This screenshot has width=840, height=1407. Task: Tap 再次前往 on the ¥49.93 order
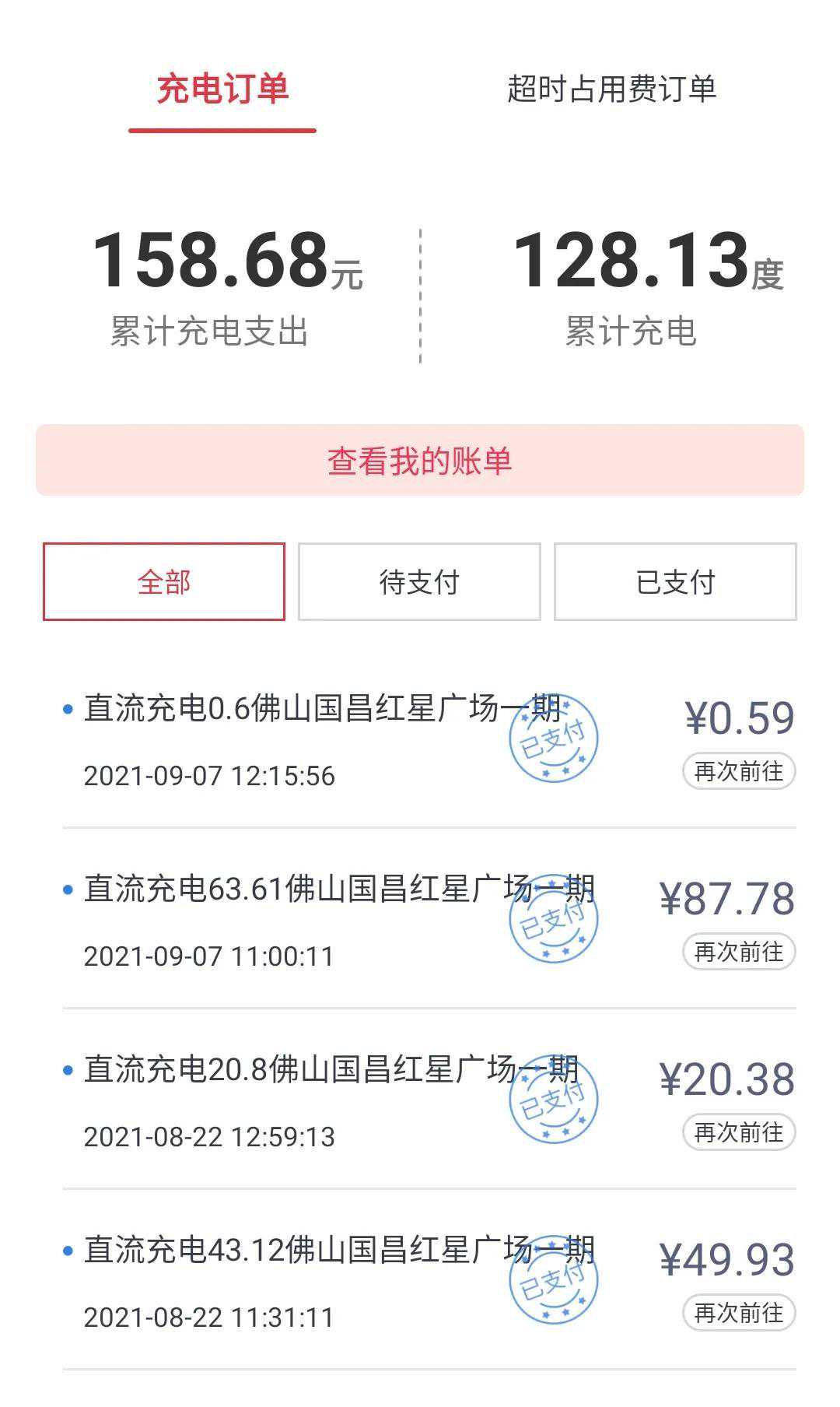point(739,1313)
